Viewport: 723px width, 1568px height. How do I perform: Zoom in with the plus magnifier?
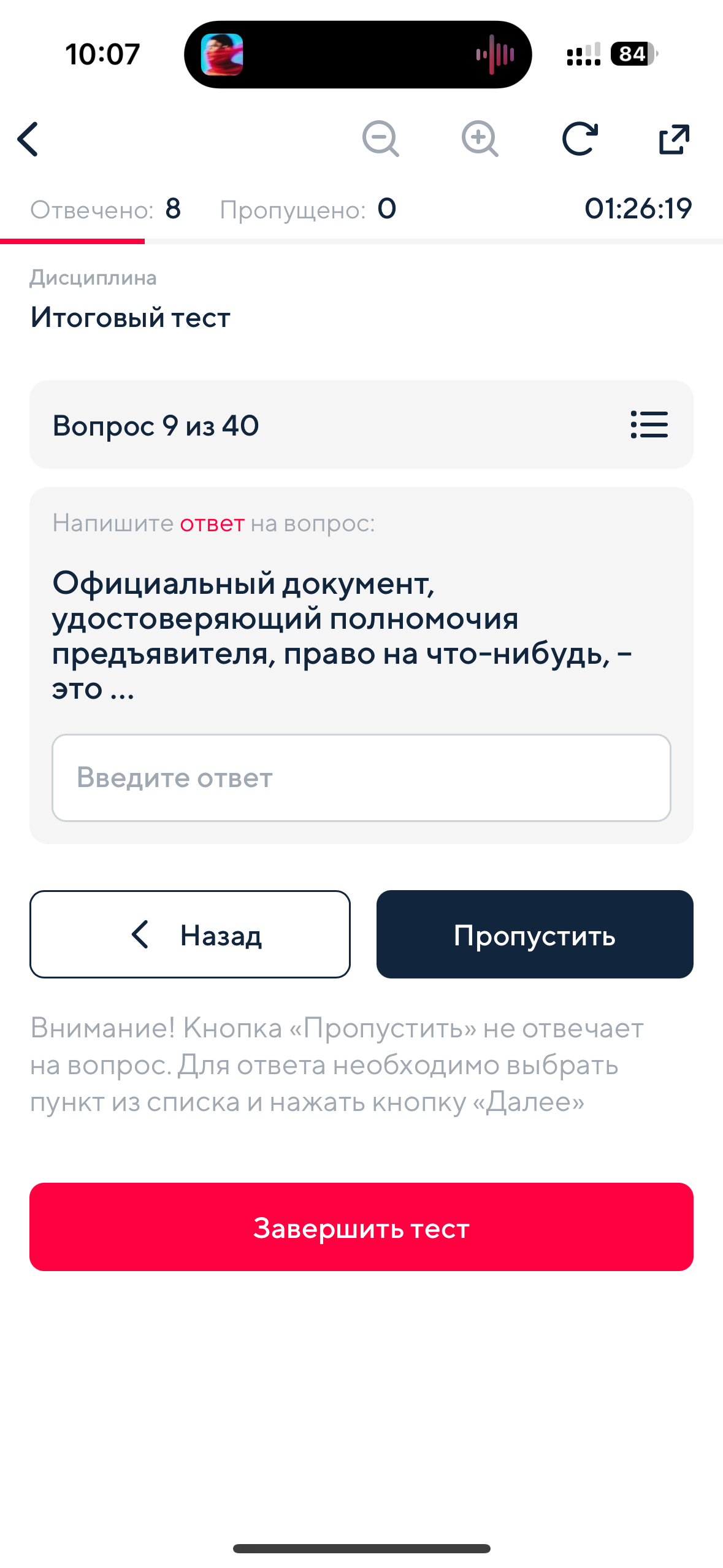[x=480, y=139]
